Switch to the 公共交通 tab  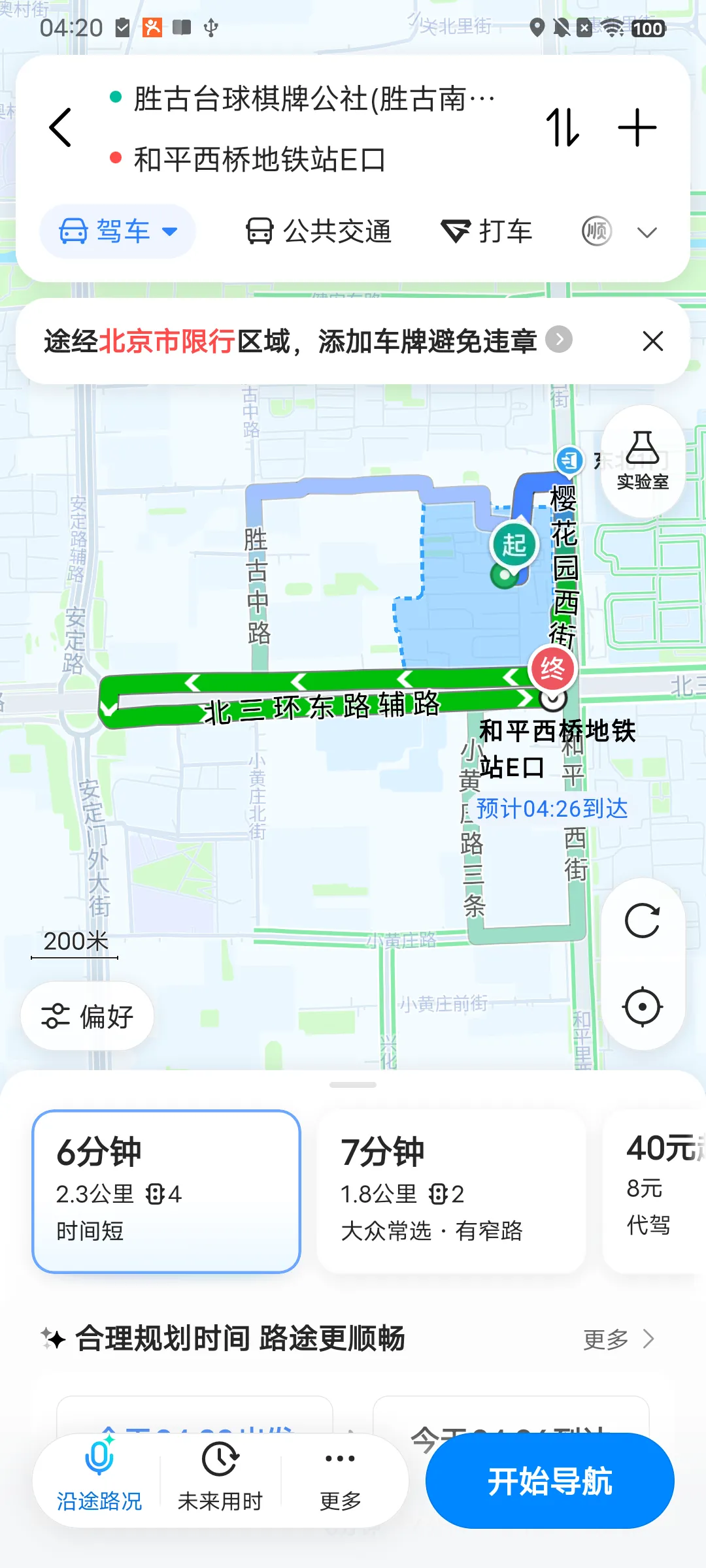tap(318, 231)
